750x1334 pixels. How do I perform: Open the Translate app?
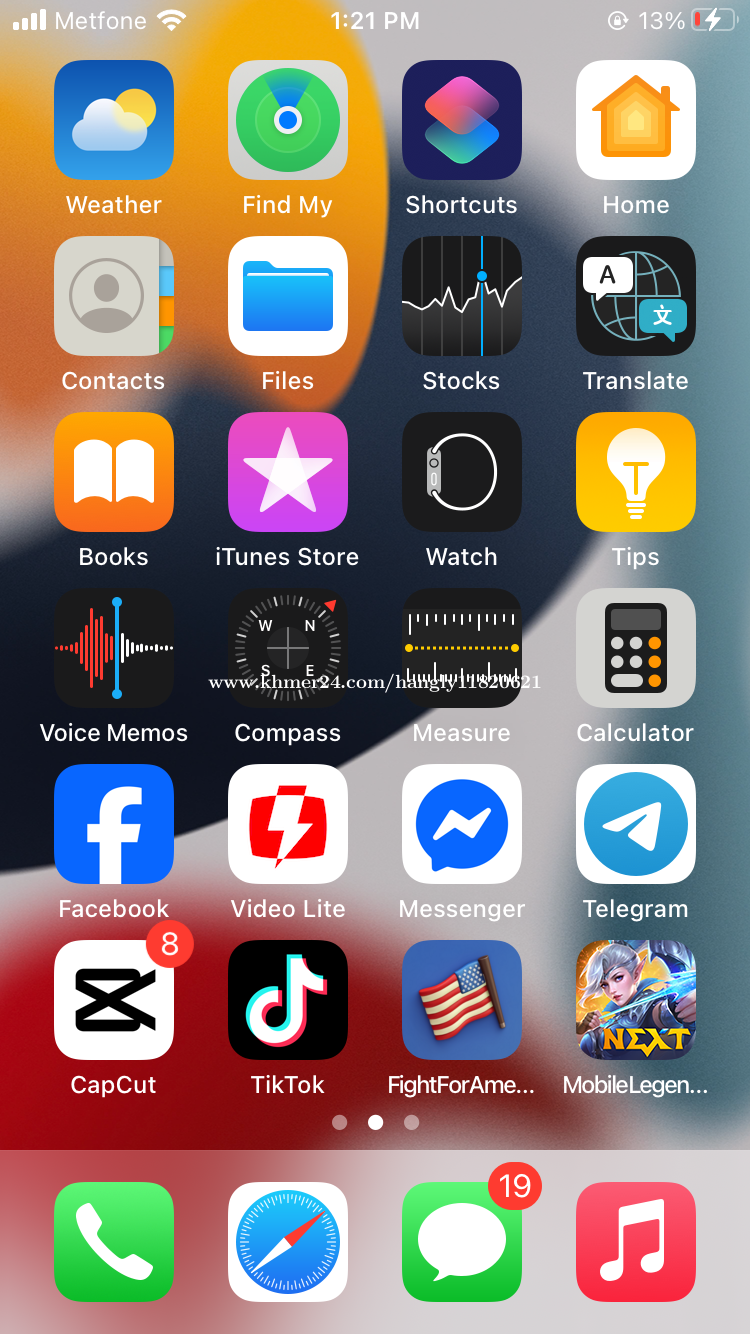[x=636, y=296]
